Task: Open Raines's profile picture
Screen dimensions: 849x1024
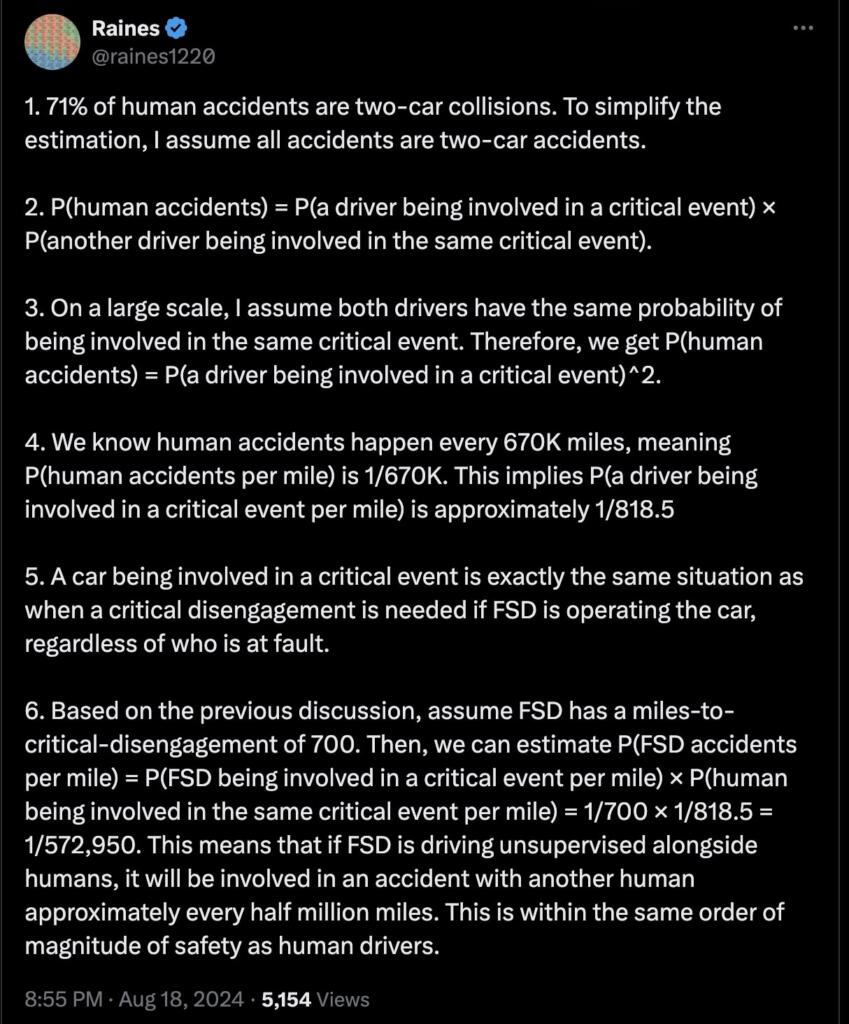Action: coord(52,43)
